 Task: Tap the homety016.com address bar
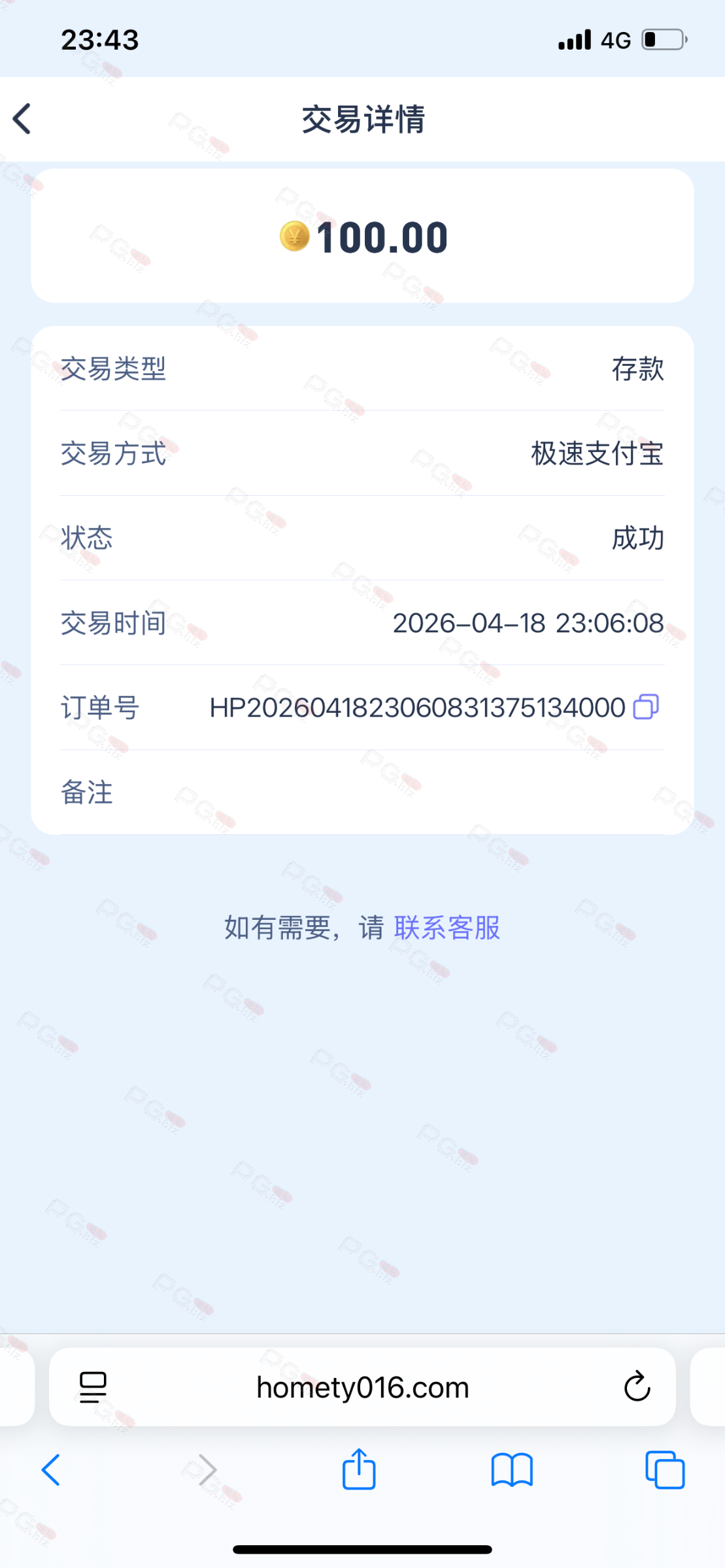[x=362, y=1387]
